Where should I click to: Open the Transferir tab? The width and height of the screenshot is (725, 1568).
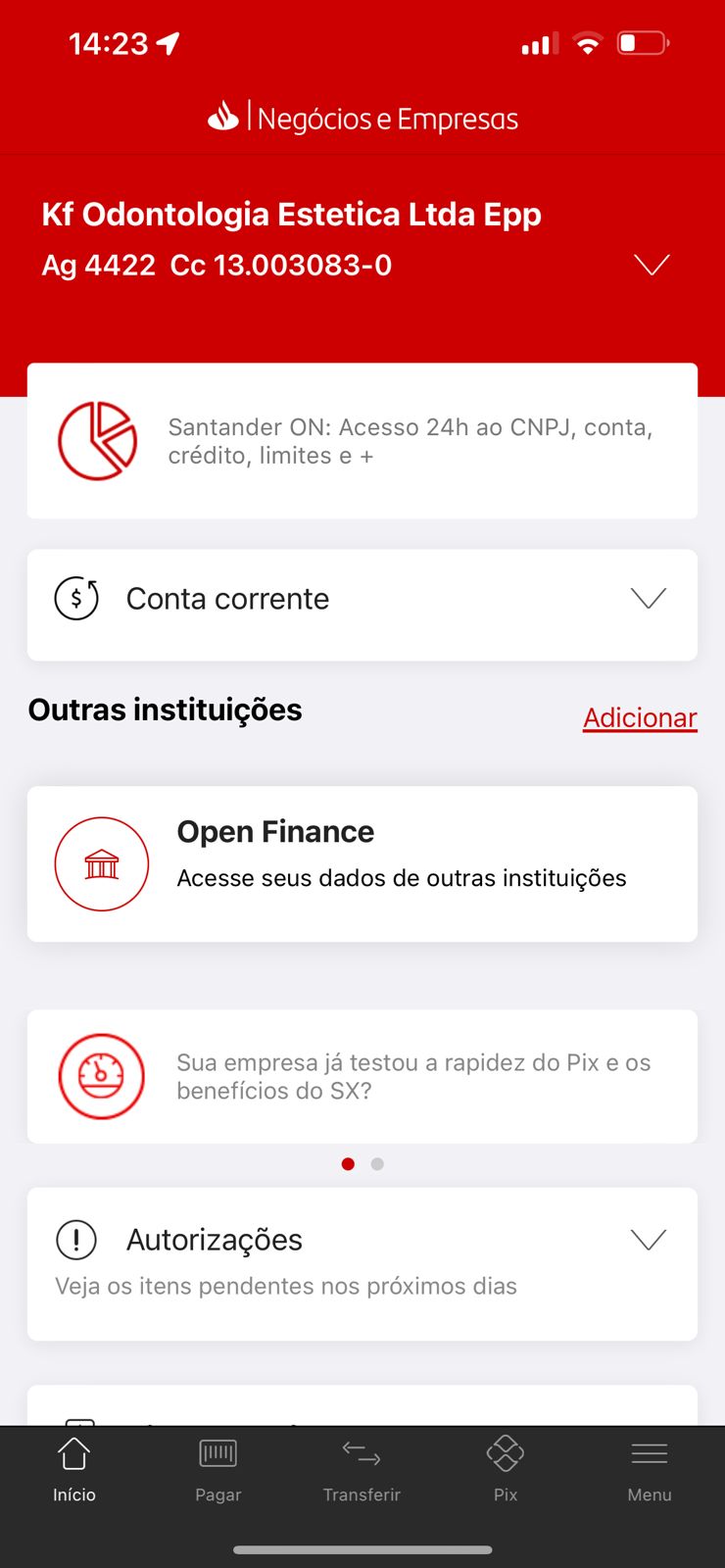[362, 1468]
